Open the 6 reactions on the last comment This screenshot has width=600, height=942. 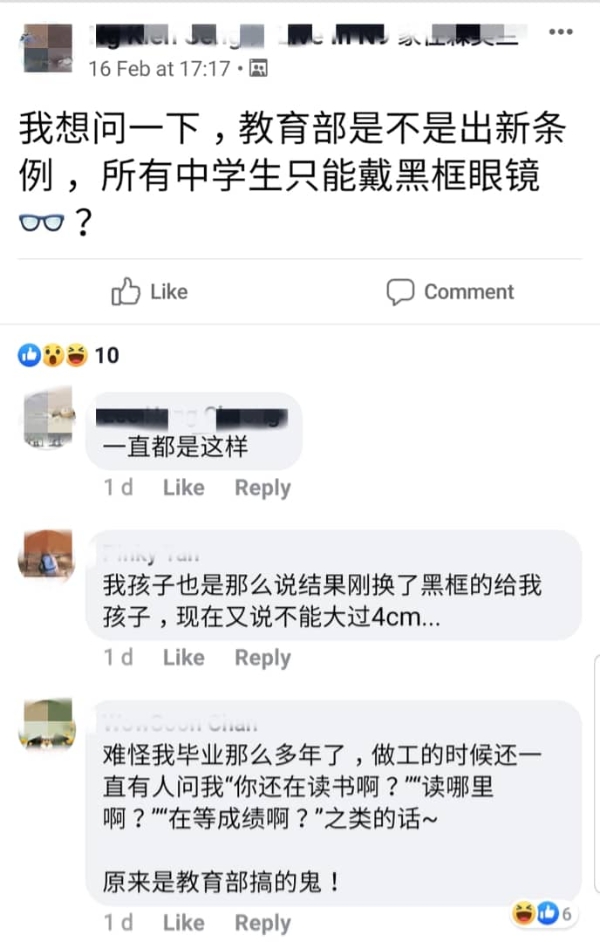click(541, 913)
